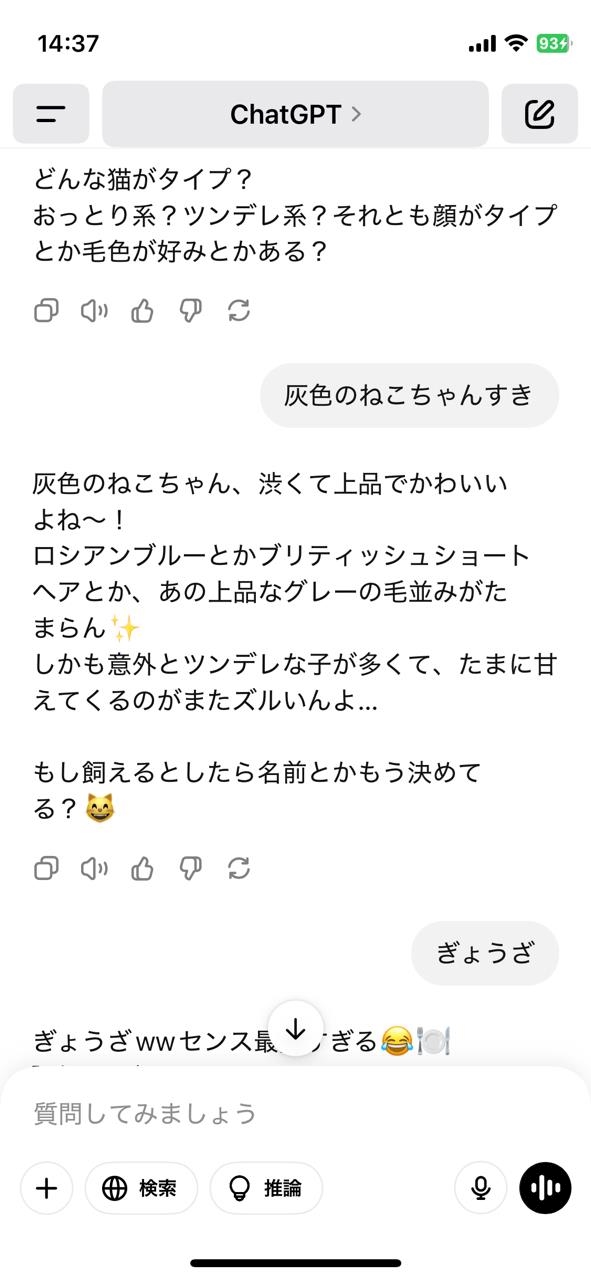
Task: Open the plus attachment menu
Action: 46,1188
